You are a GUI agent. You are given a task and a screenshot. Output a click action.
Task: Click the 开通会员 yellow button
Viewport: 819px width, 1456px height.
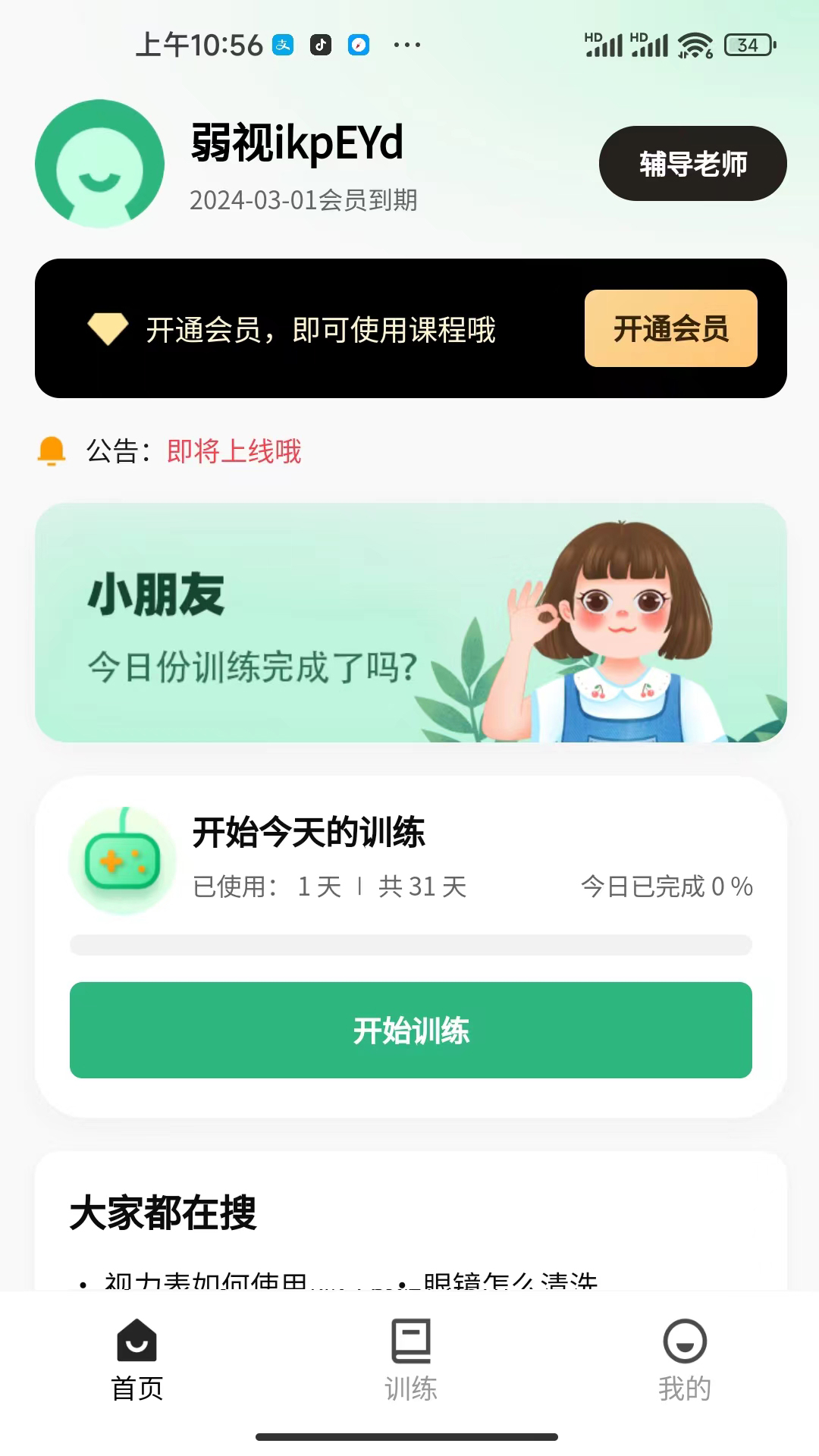[670, 329]
